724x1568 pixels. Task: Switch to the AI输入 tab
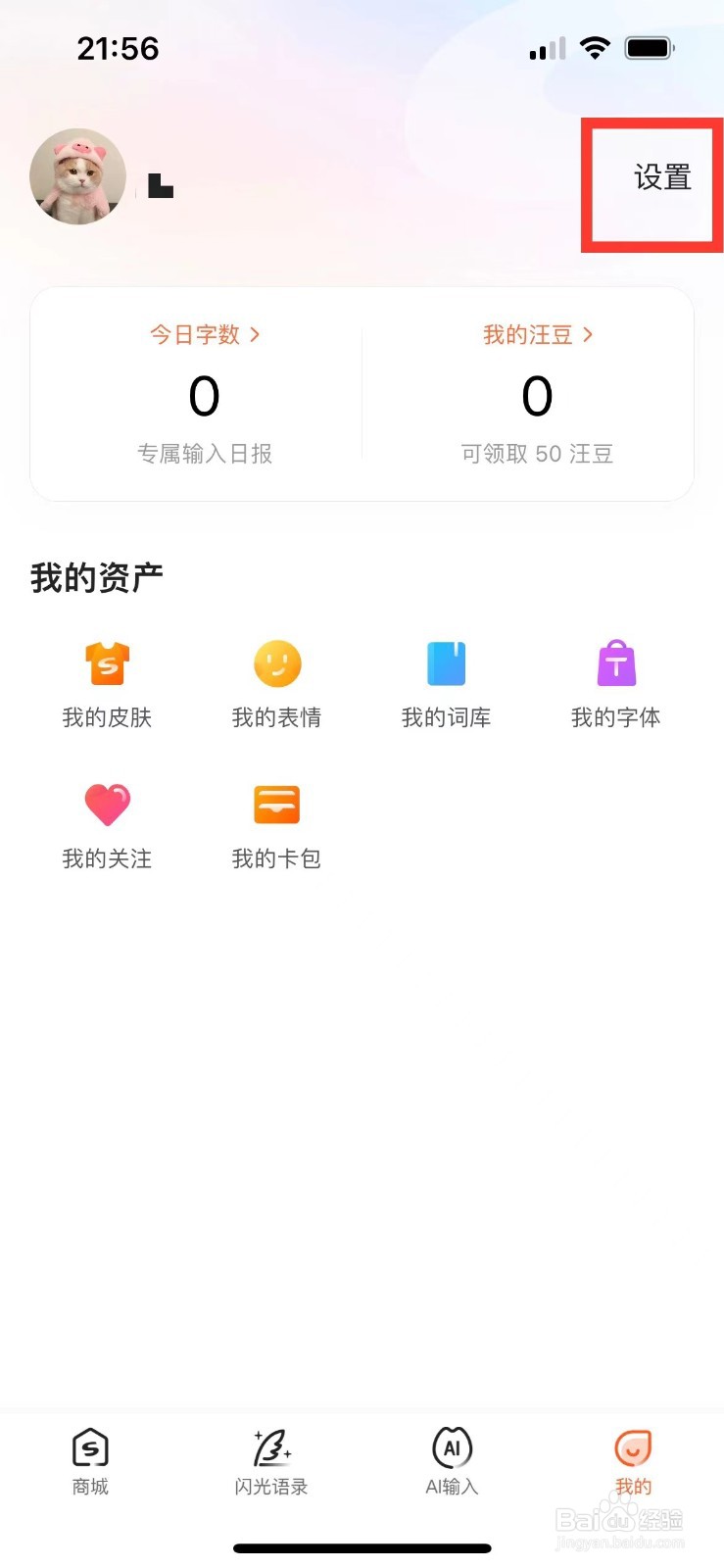point(452,1461)
